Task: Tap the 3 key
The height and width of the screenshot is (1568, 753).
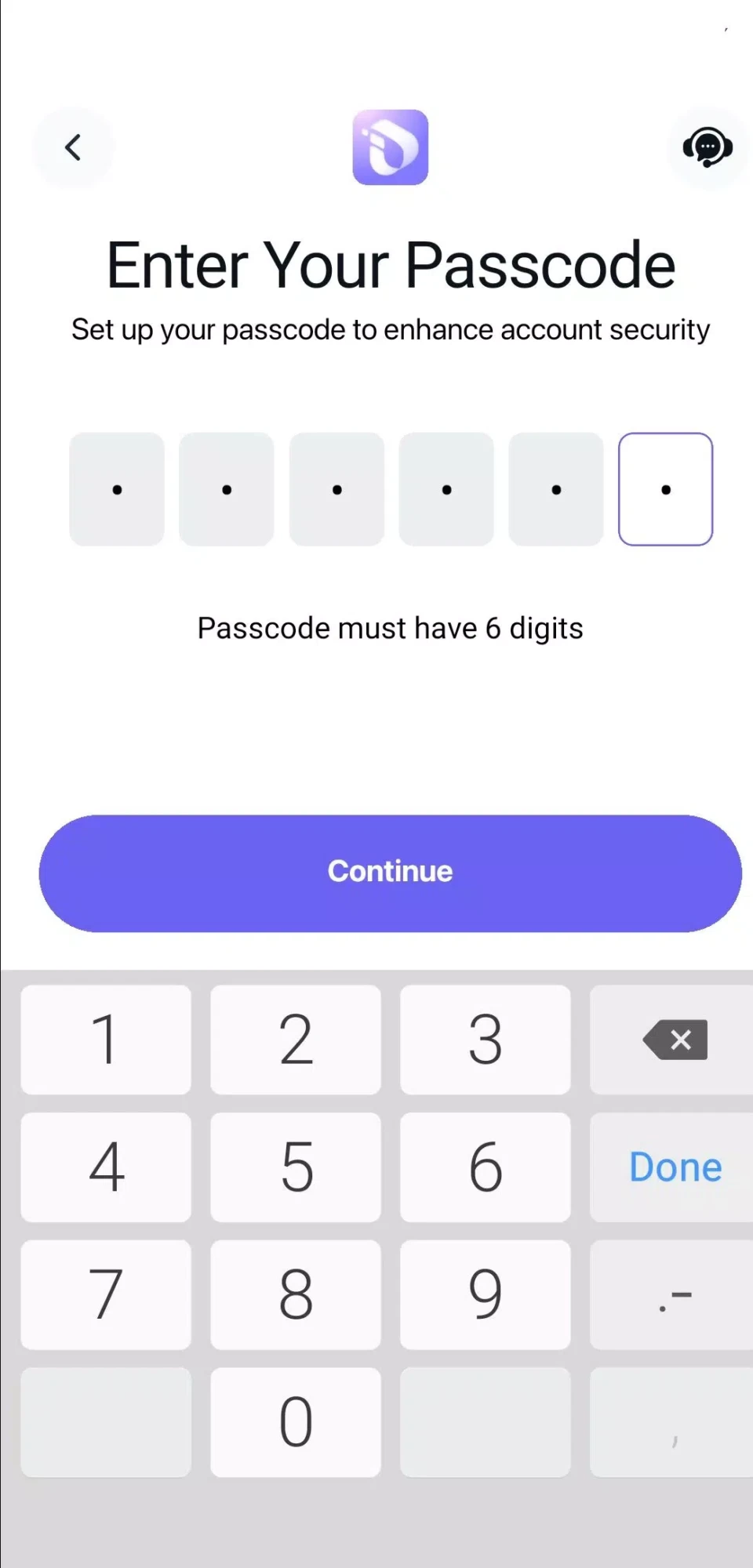Action: point(485,1040)
